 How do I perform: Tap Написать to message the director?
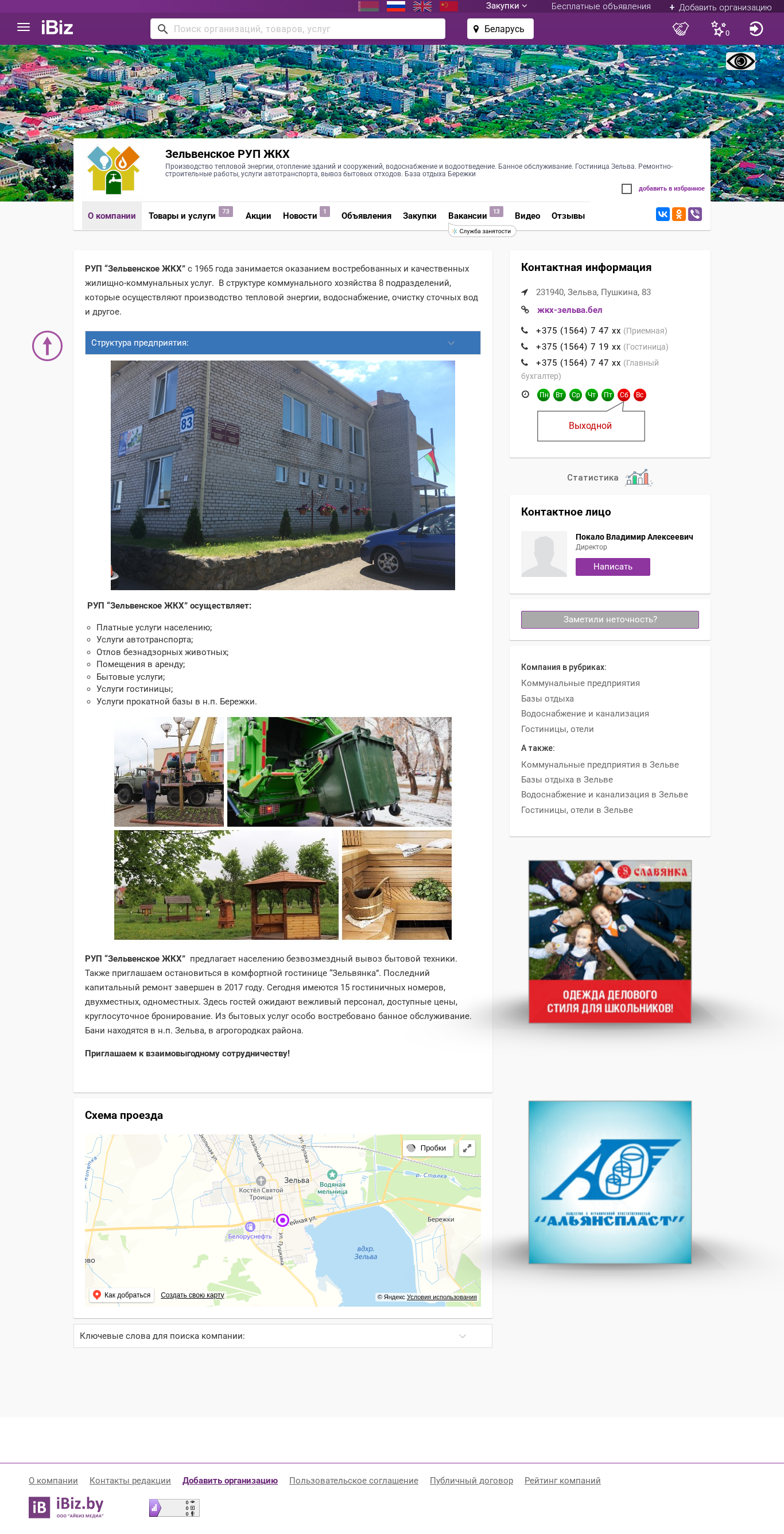pyautogui.click(x=612, y=566)
